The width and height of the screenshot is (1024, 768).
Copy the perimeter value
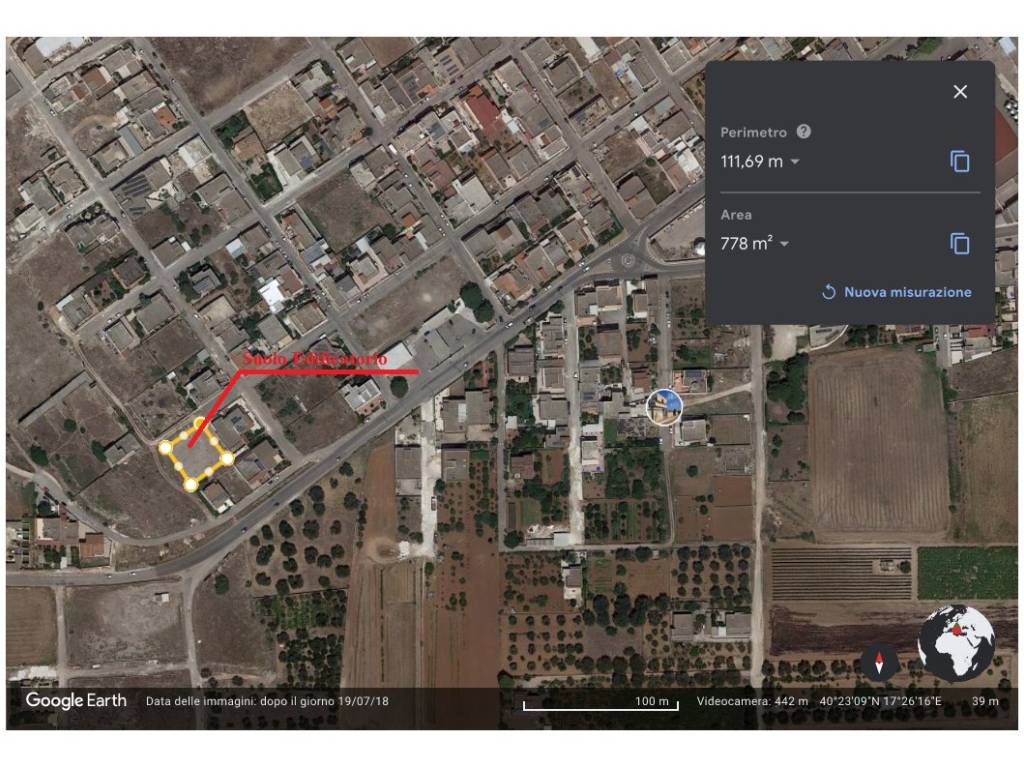tap(959, 162)
